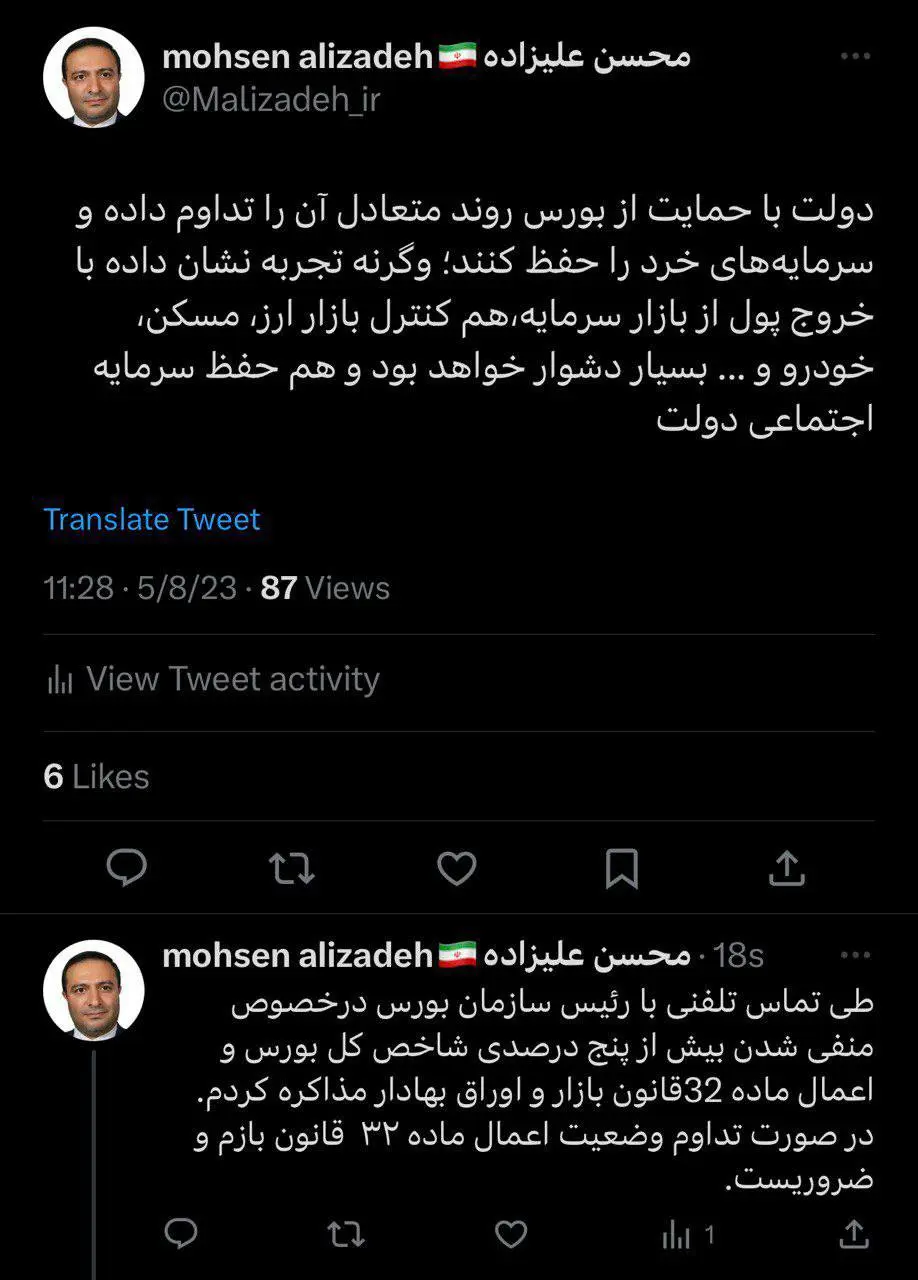Click Translate Tweet
Screen dimensions: 918x1280
click(151, 519)
